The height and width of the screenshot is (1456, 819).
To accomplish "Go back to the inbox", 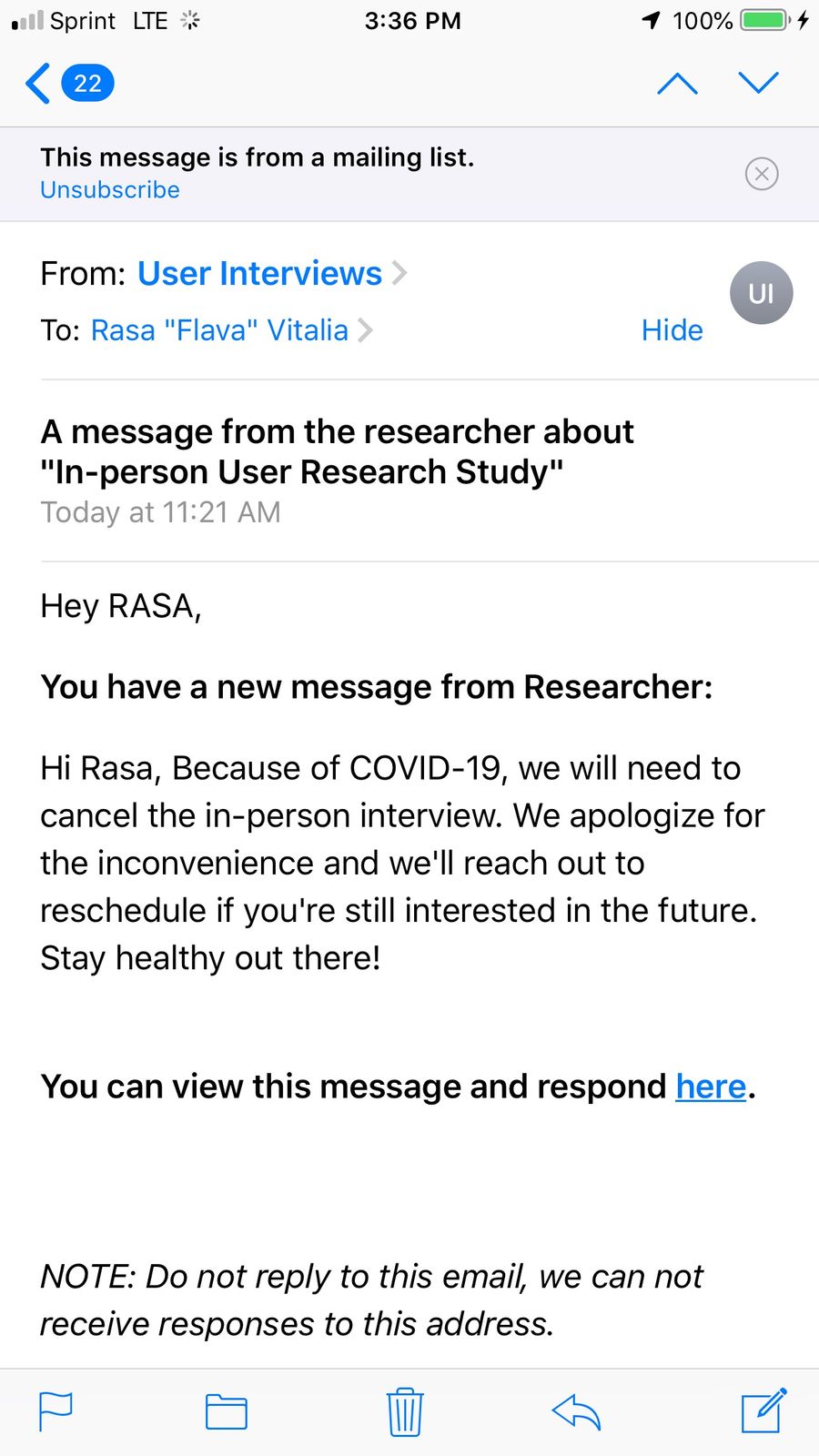I will (69, 84).
